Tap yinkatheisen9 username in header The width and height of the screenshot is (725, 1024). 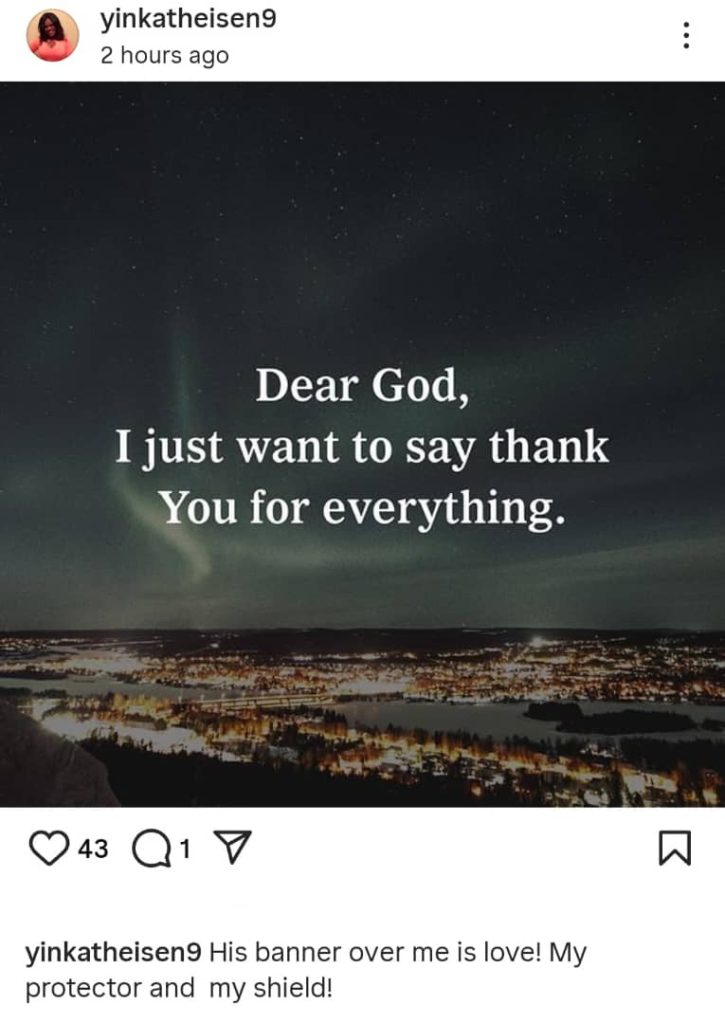pyautogui.click(x=188, y=19)
